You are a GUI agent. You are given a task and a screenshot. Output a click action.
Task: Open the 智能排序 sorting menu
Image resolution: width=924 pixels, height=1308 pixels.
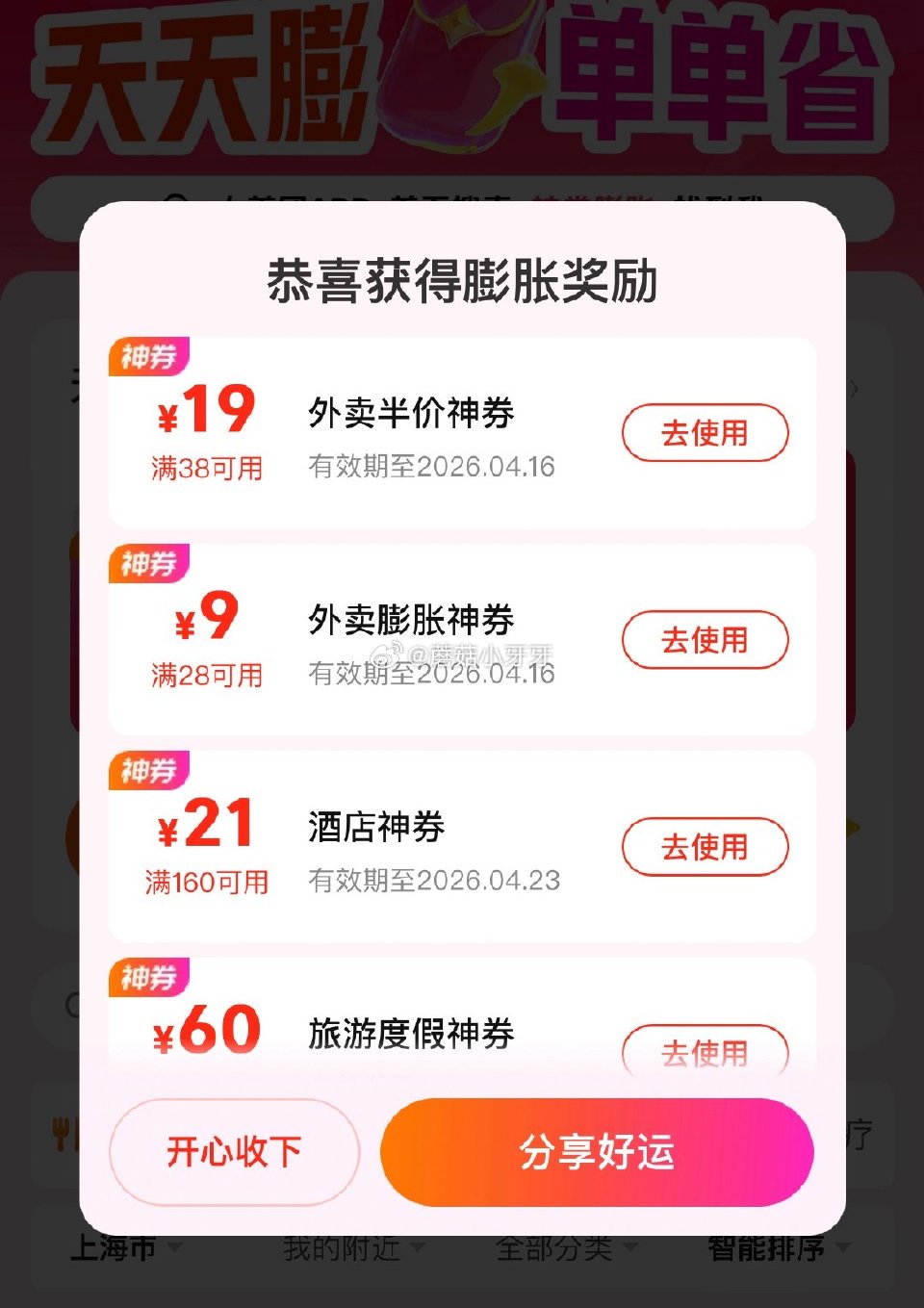[x=765, y=1248]
